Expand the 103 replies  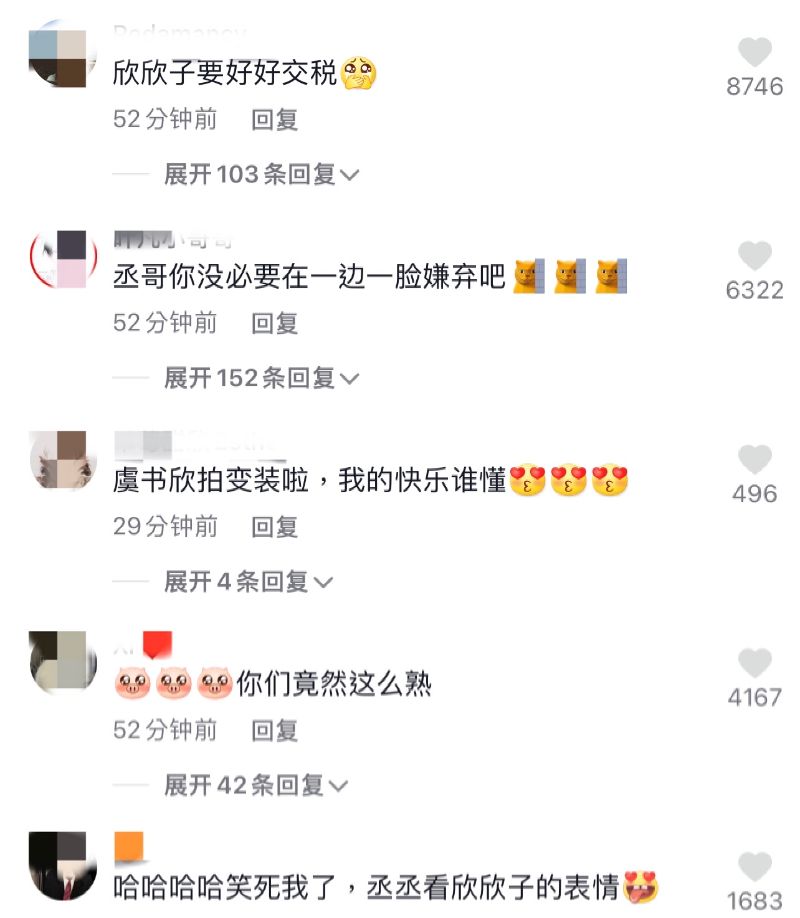(261, 174)
